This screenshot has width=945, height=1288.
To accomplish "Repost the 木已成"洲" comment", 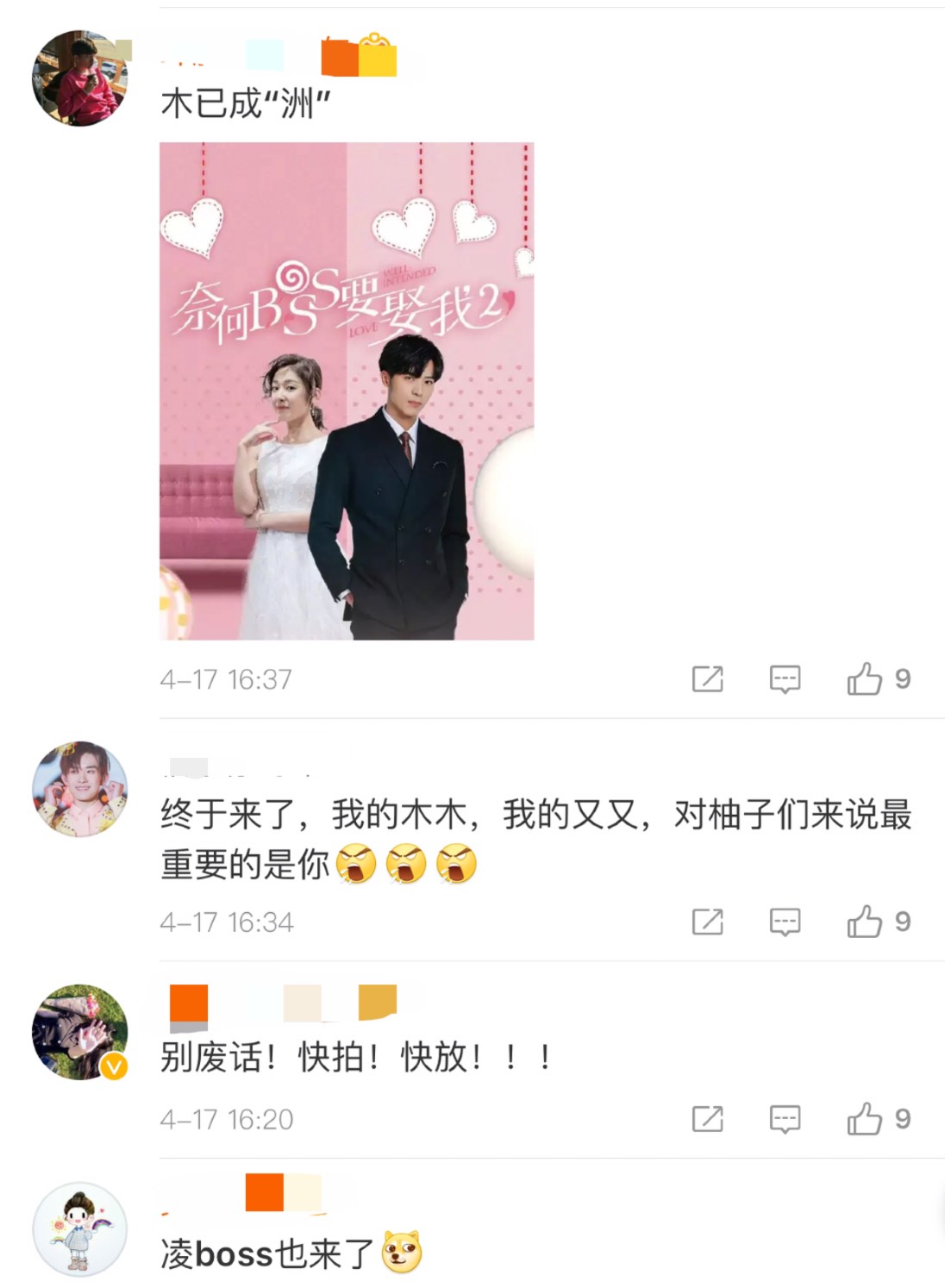I will coord(707,679).
